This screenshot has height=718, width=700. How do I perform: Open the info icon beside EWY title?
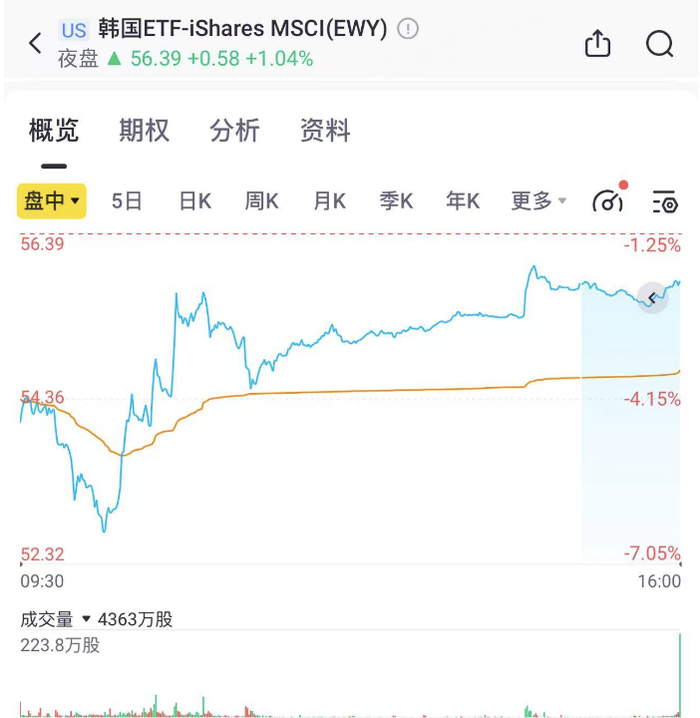[407, 29]
